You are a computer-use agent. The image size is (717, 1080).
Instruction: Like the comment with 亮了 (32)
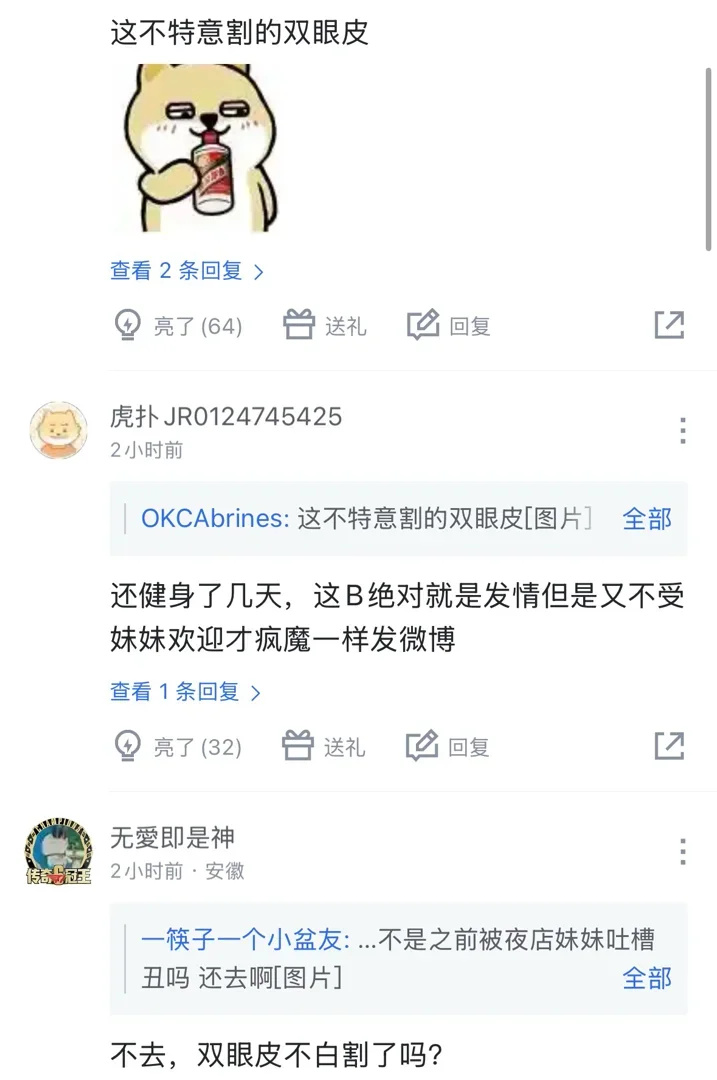click(x=180, y=747)
